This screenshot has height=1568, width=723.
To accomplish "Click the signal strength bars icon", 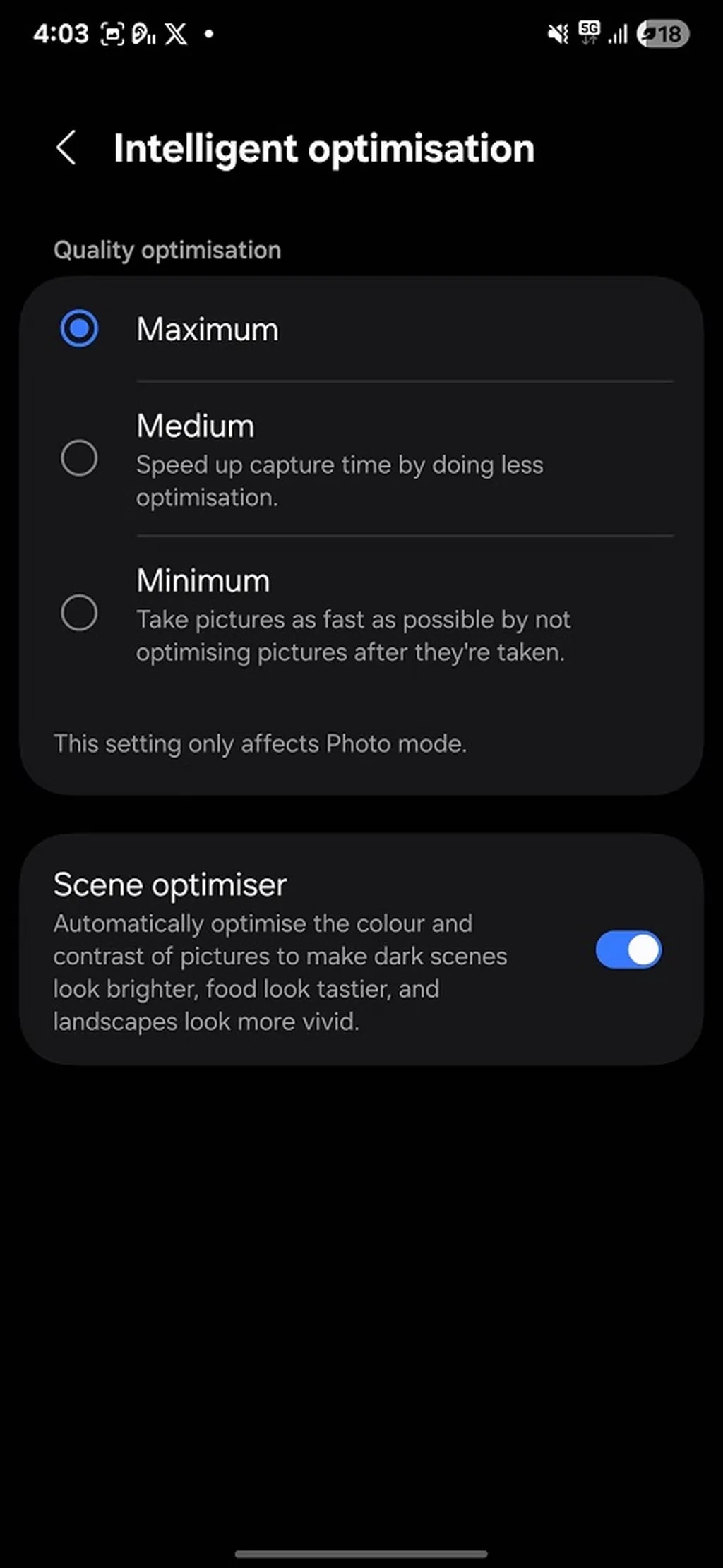I will (616, 33).
